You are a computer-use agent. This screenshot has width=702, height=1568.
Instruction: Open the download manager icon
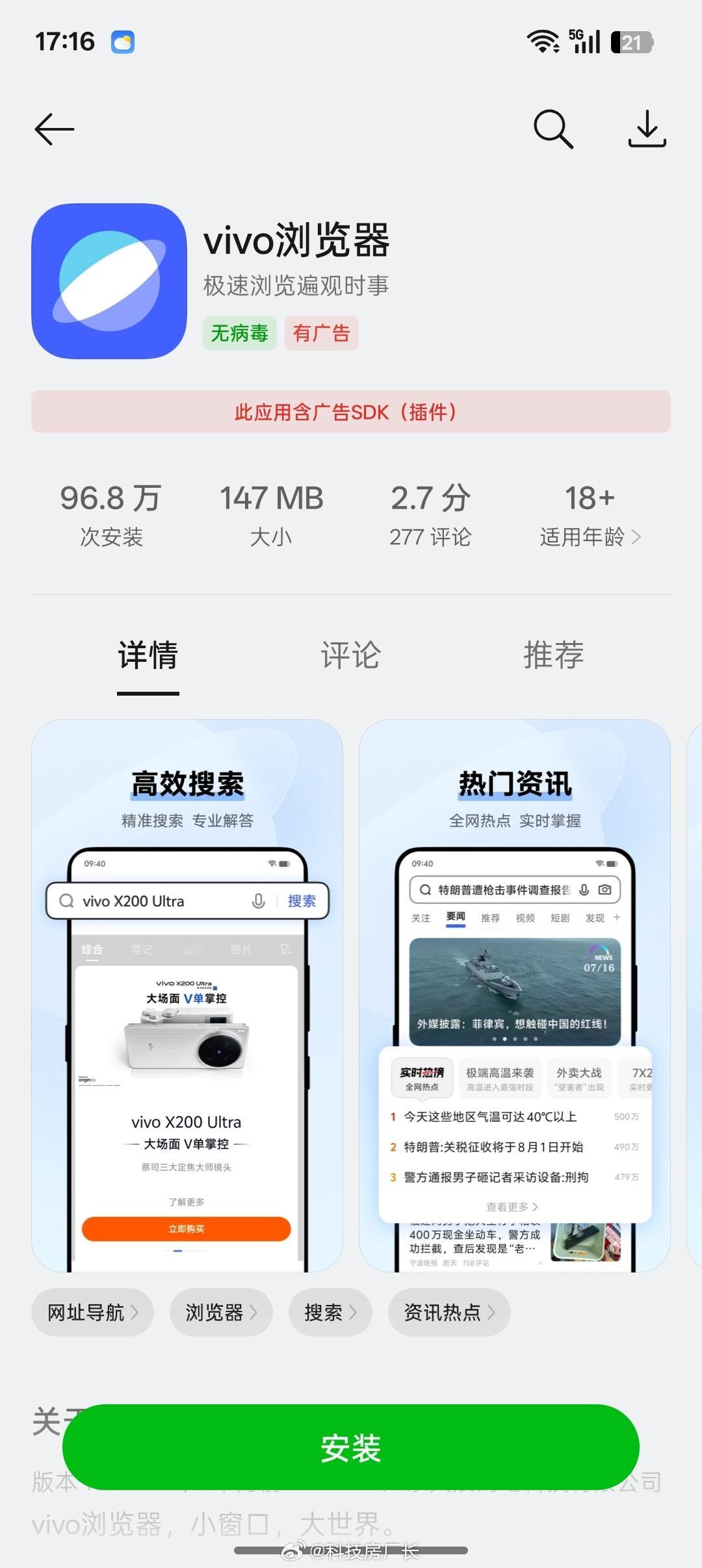(647, 129)
